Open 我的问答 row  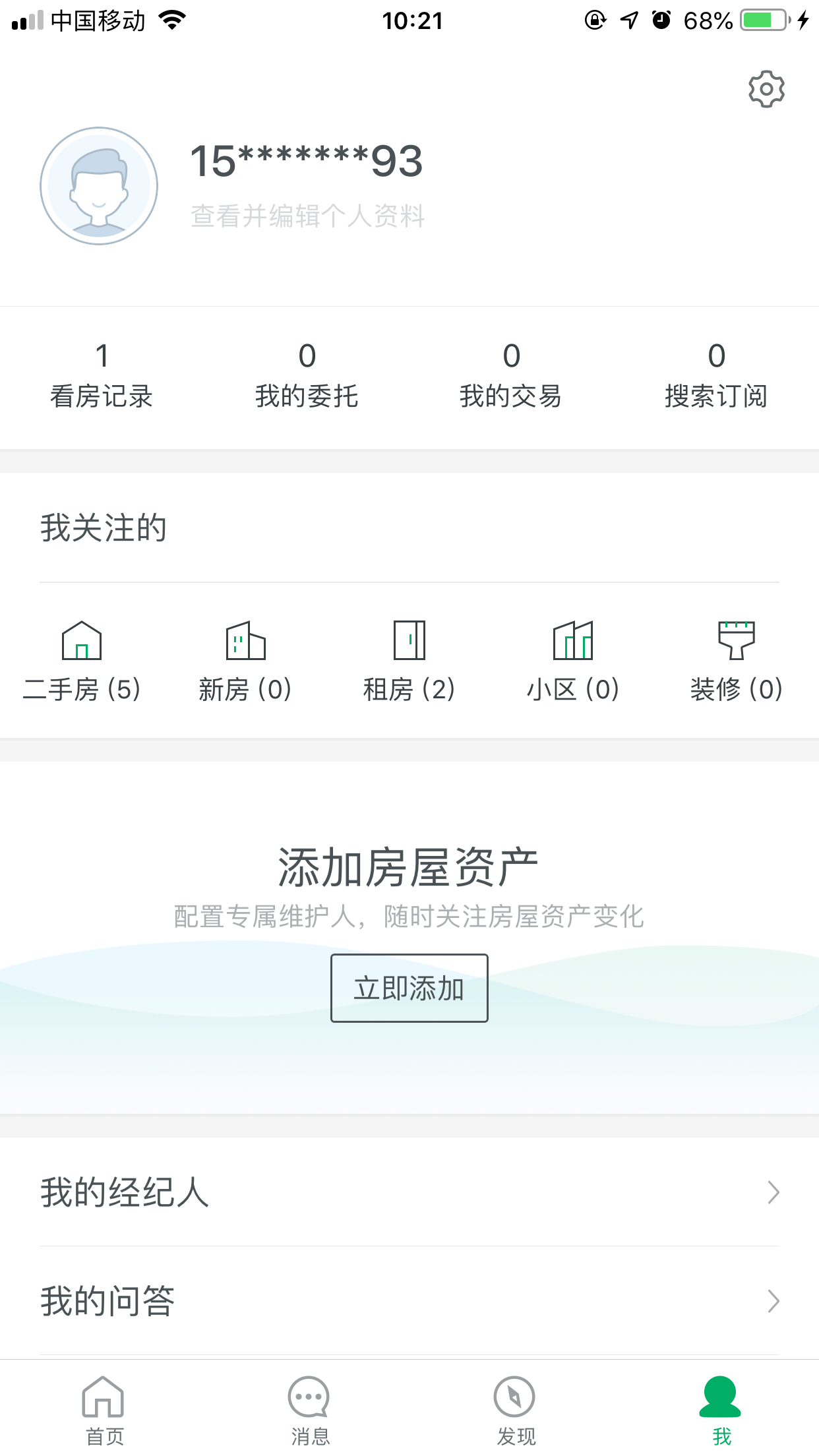tap(409, 1301)
